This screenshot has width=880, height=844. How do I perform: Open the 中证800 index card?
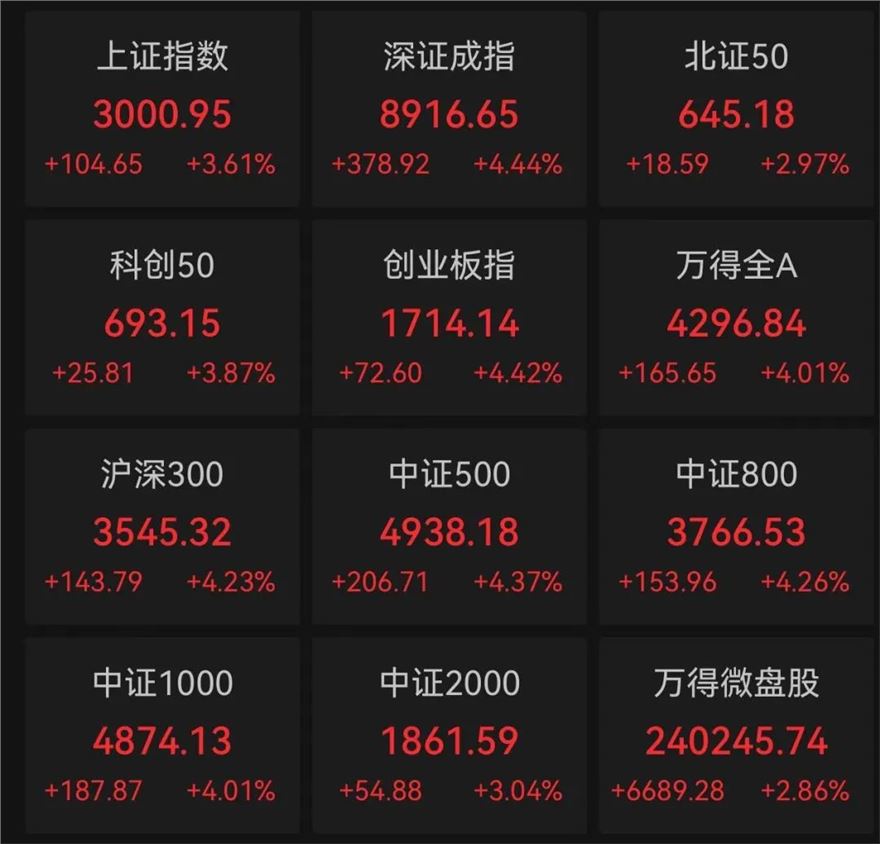click(736, 528)
